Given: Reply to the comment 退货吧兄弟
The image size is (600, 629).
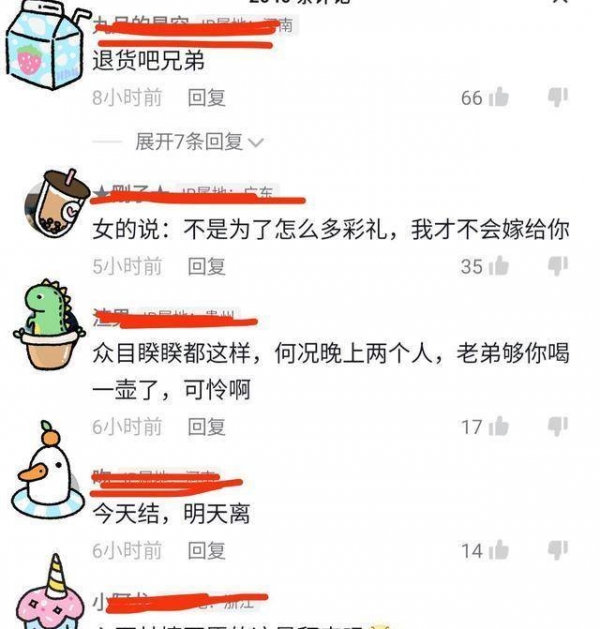Looking at the screenshot, I should [208, 98].
